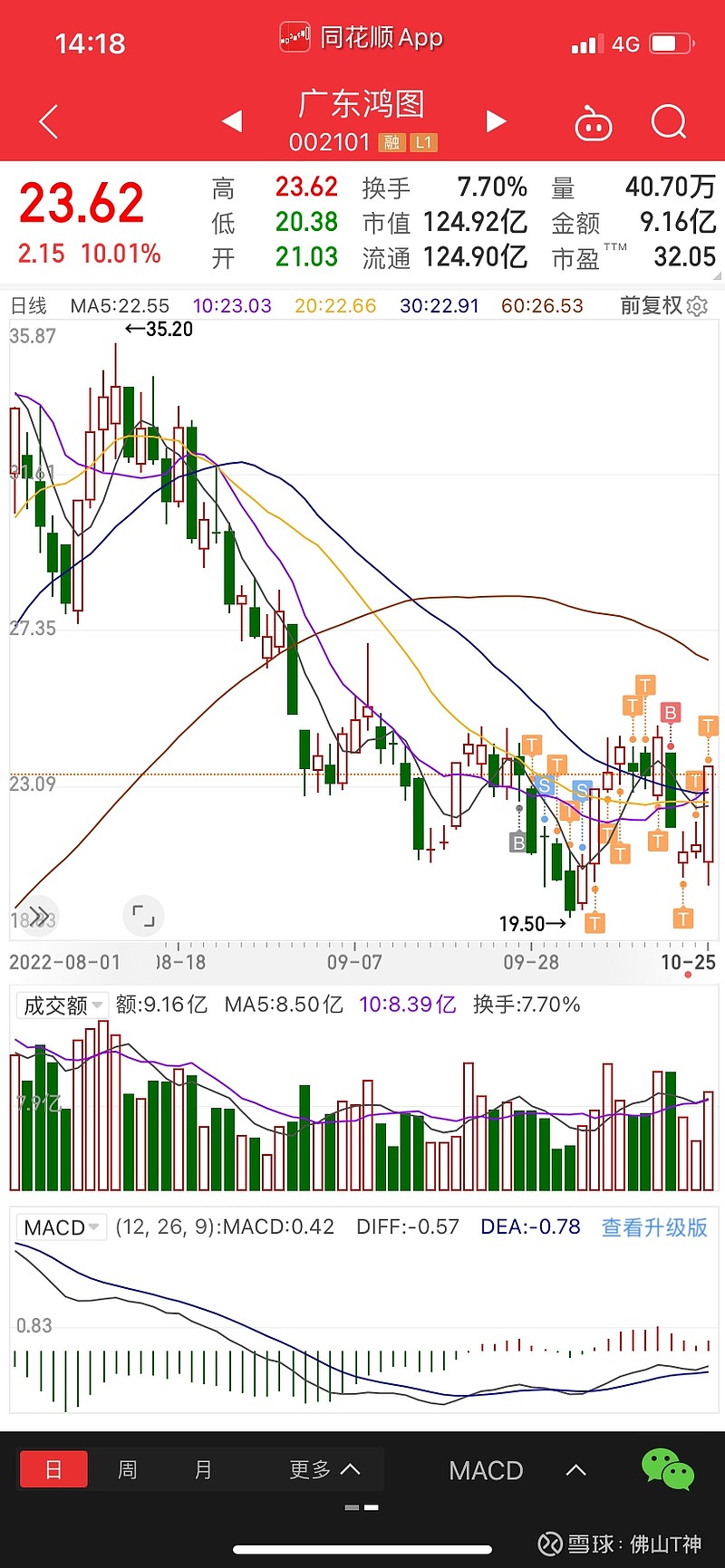Switch to the 周 period tab

(x=128, y=1469)
